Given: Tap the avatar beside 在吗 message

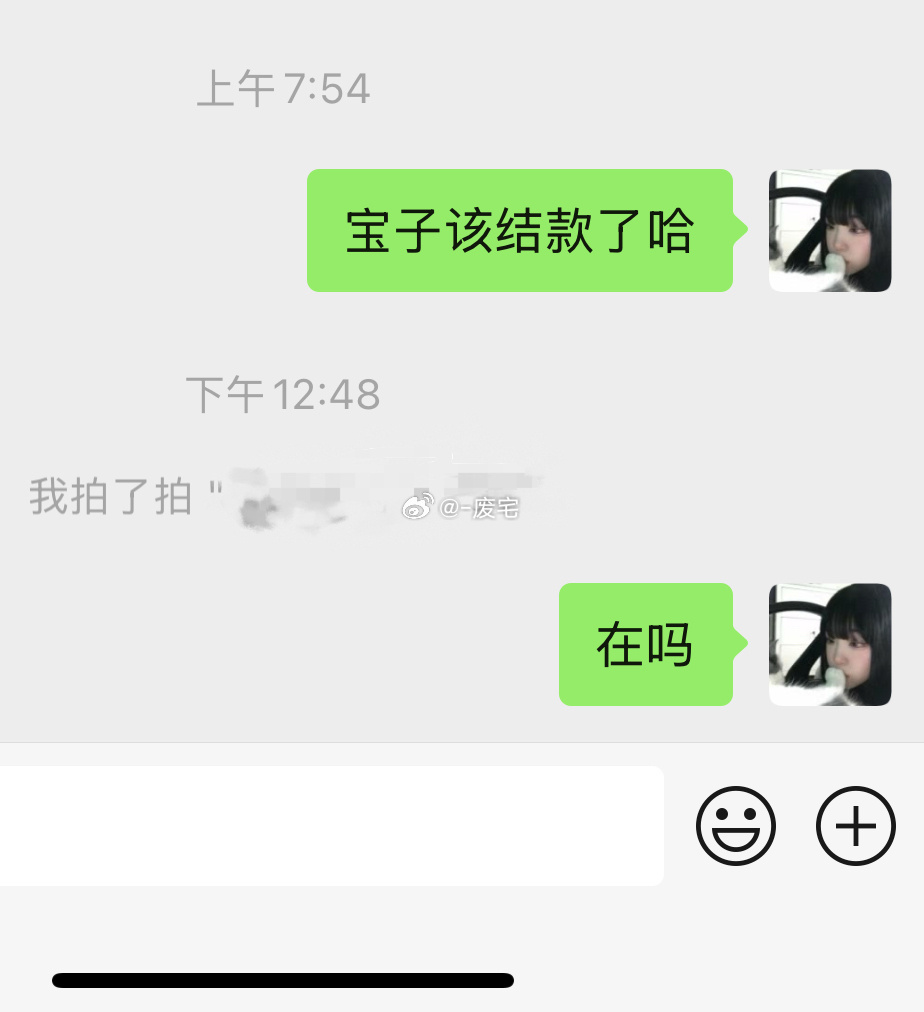Looking at the screenshot, I should [x=829, y=645].
